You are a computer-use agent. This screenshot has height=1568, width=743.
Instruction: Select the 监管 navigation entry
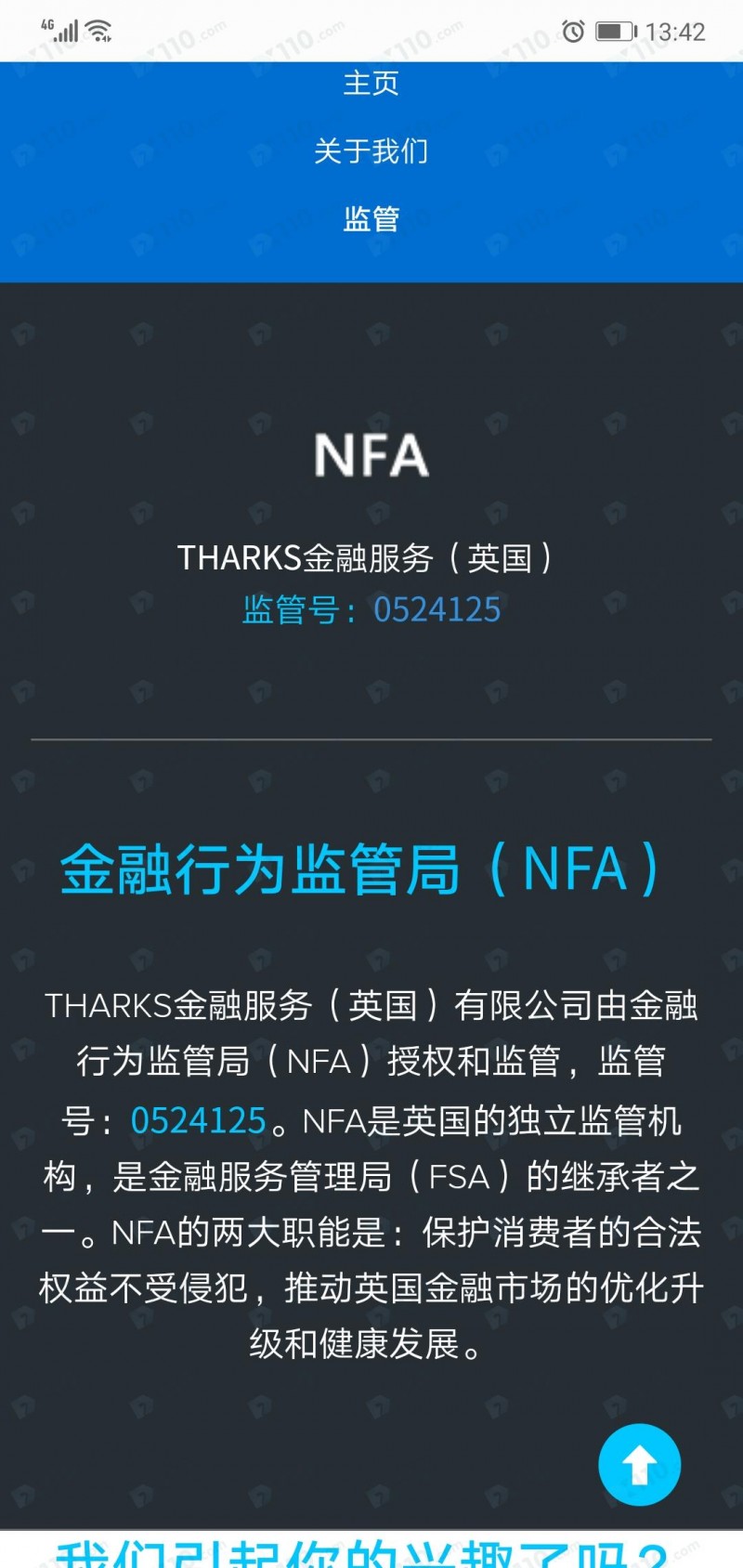371,220
